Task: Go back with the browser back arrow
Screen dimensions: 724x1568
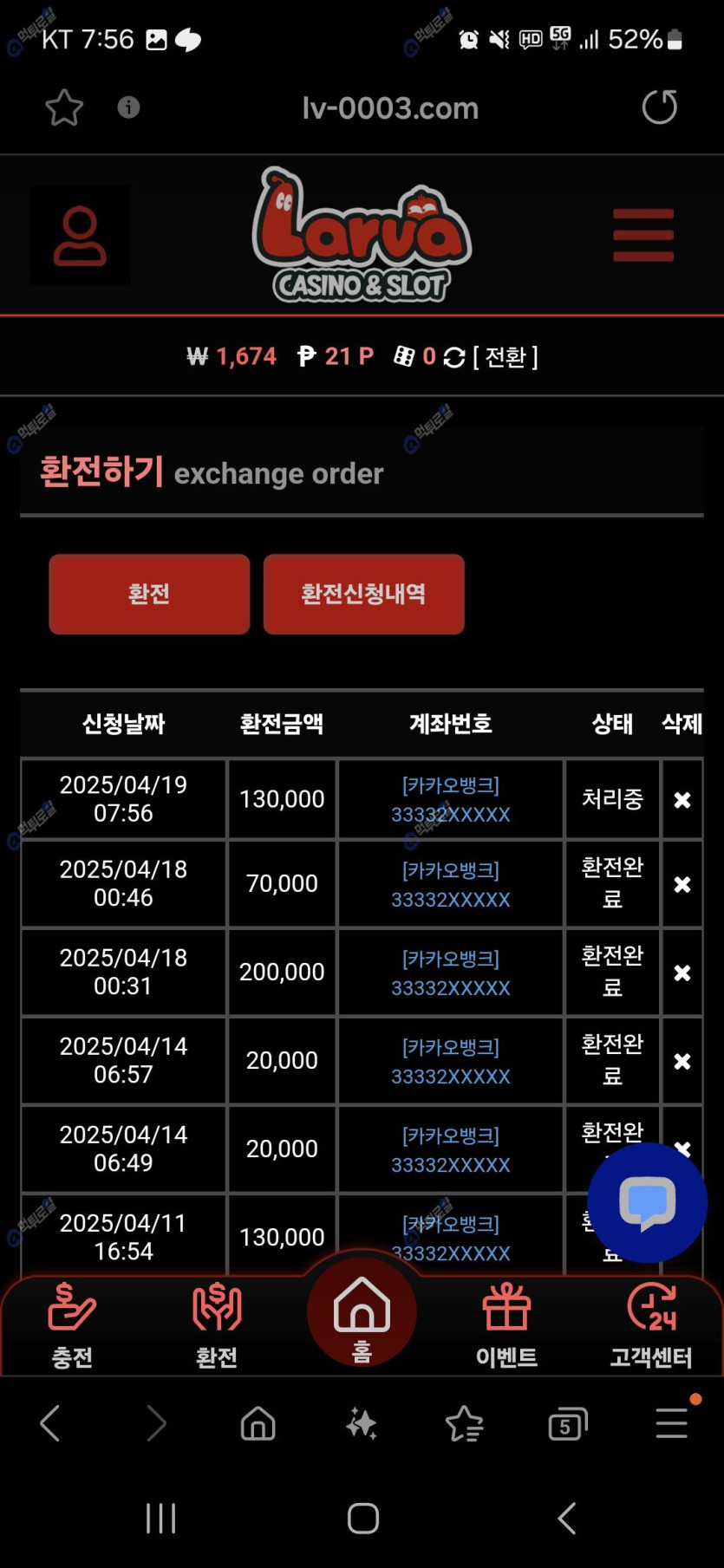Action: [x=50, y=1423]
